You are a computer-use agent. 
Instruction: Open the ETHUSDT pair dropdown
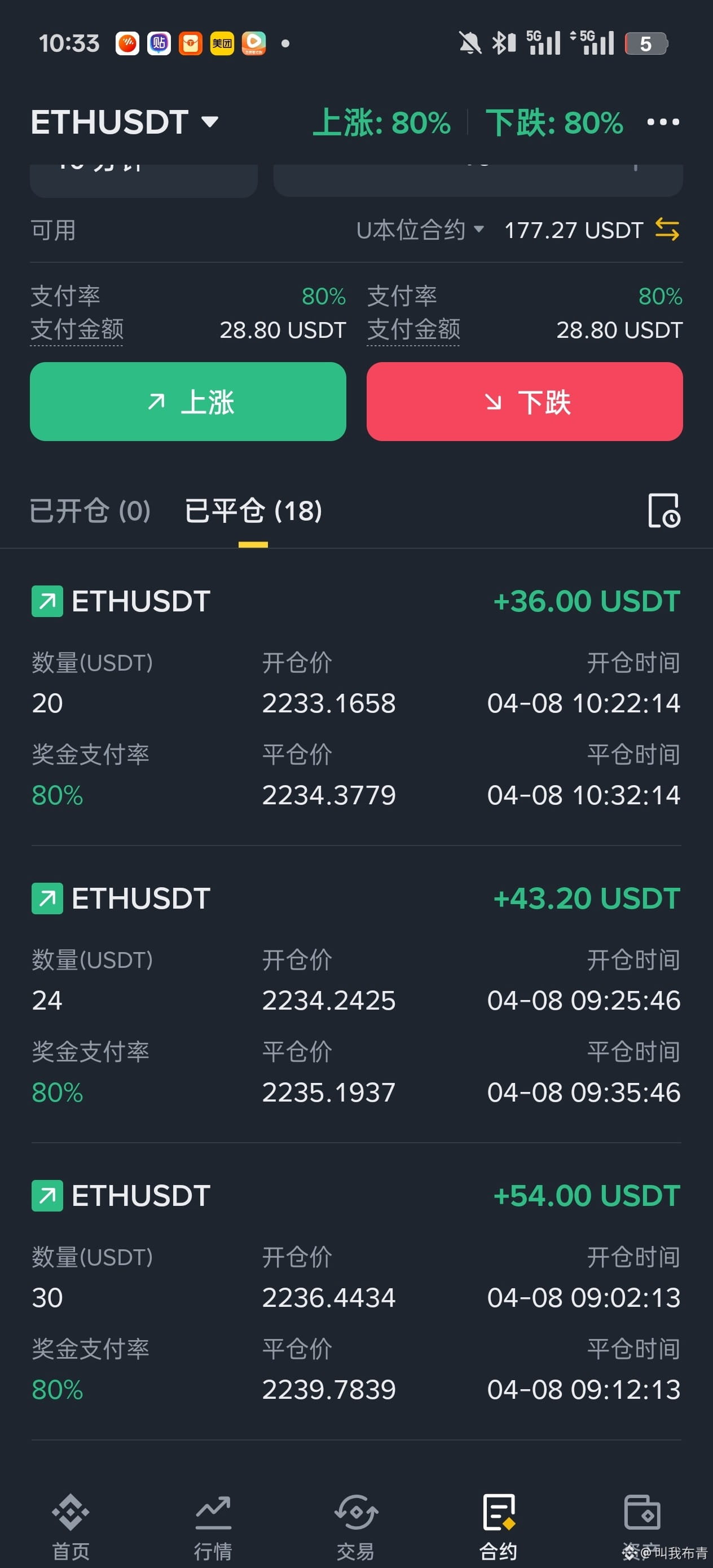tap(124, 122)
